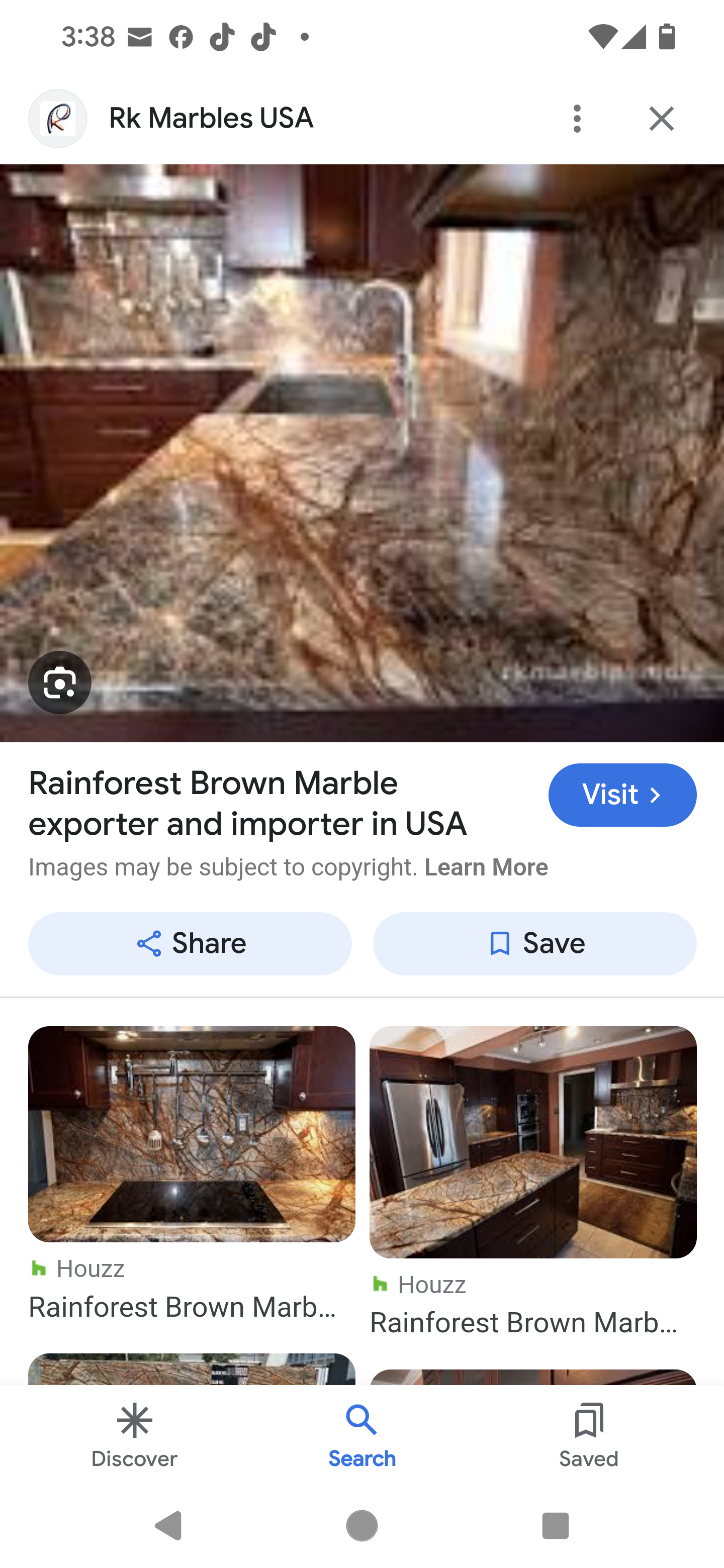The height and width of the screenshot is (1568, 724).
Task: Save this image to a collection
Action: [x=534, y=943]
